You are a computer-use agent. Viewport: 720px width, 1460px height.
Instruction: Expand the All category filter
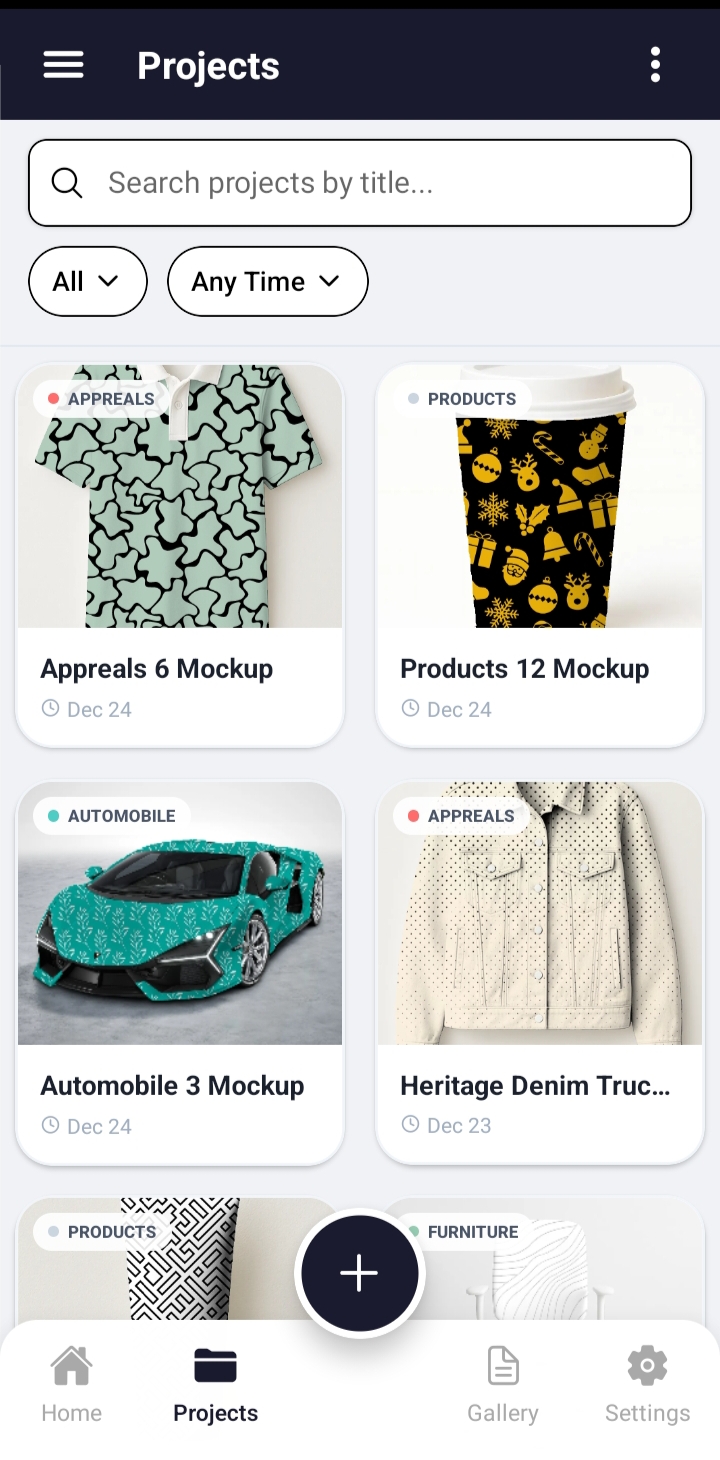pos(88,282)
